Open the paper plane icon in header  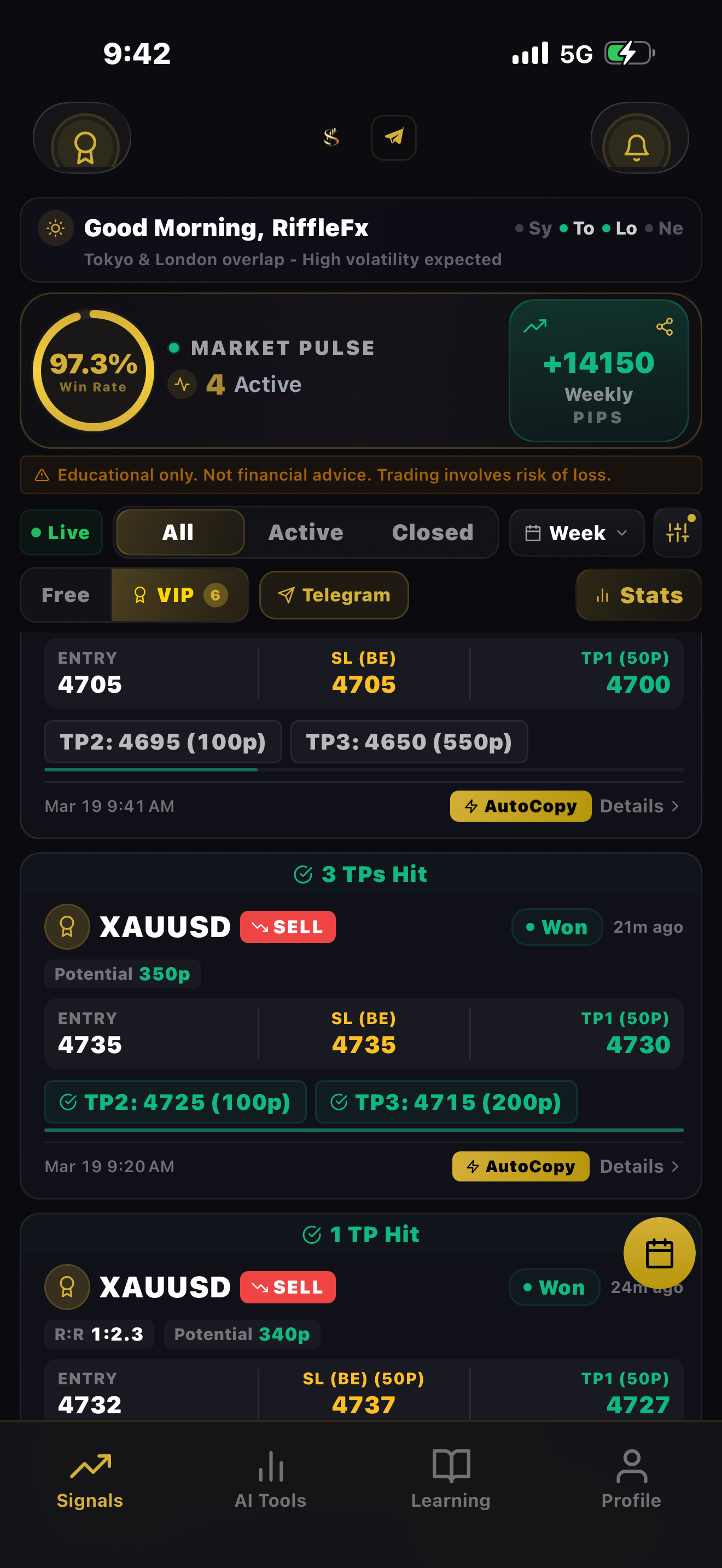(x=394, y=138)
